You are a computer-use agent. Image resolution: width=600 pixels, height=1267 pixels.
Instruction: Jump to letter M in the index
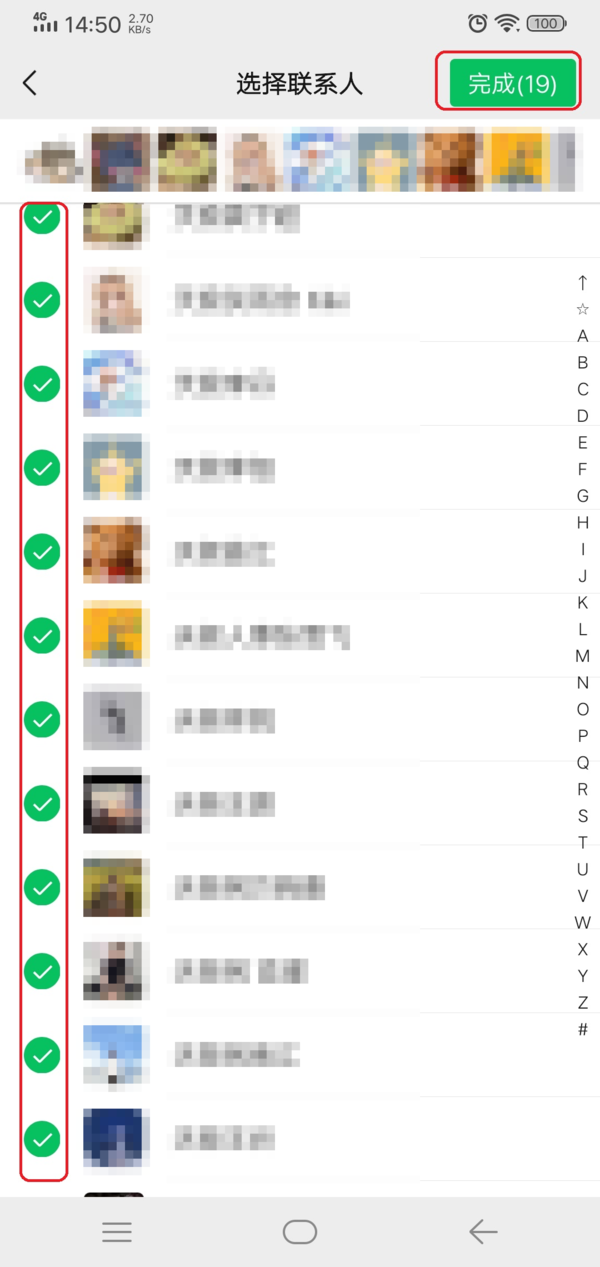583,656
